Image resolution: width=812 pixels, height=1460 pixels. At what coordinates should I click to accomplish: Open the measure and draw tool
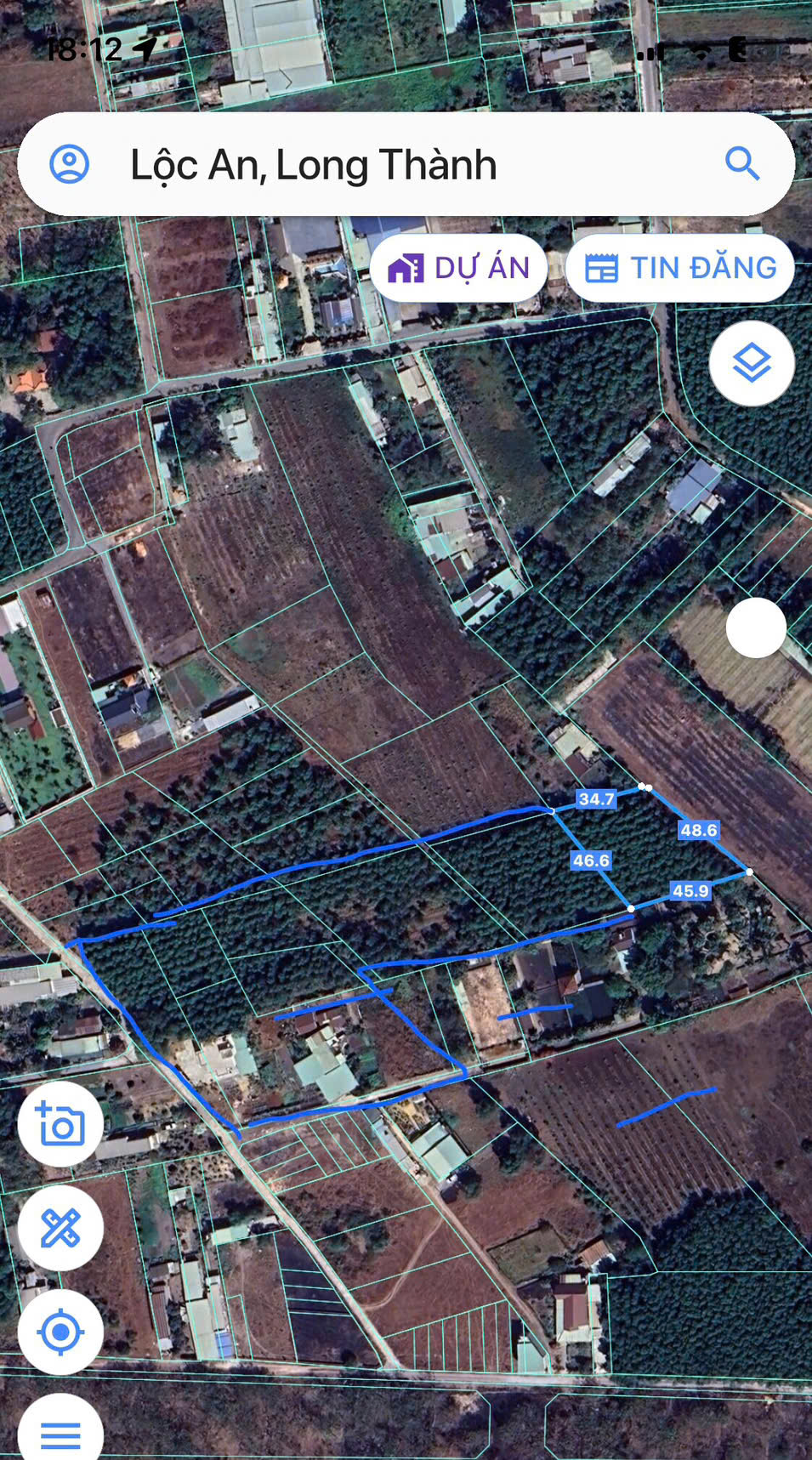click(60, 1228)
